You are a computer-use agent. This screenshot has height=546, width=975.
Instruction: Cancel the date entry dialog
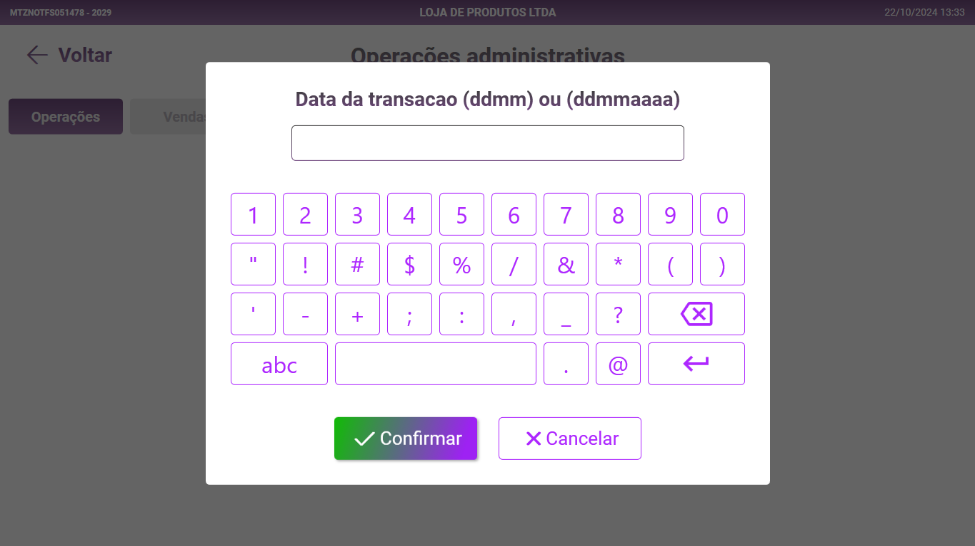point(569,438)
